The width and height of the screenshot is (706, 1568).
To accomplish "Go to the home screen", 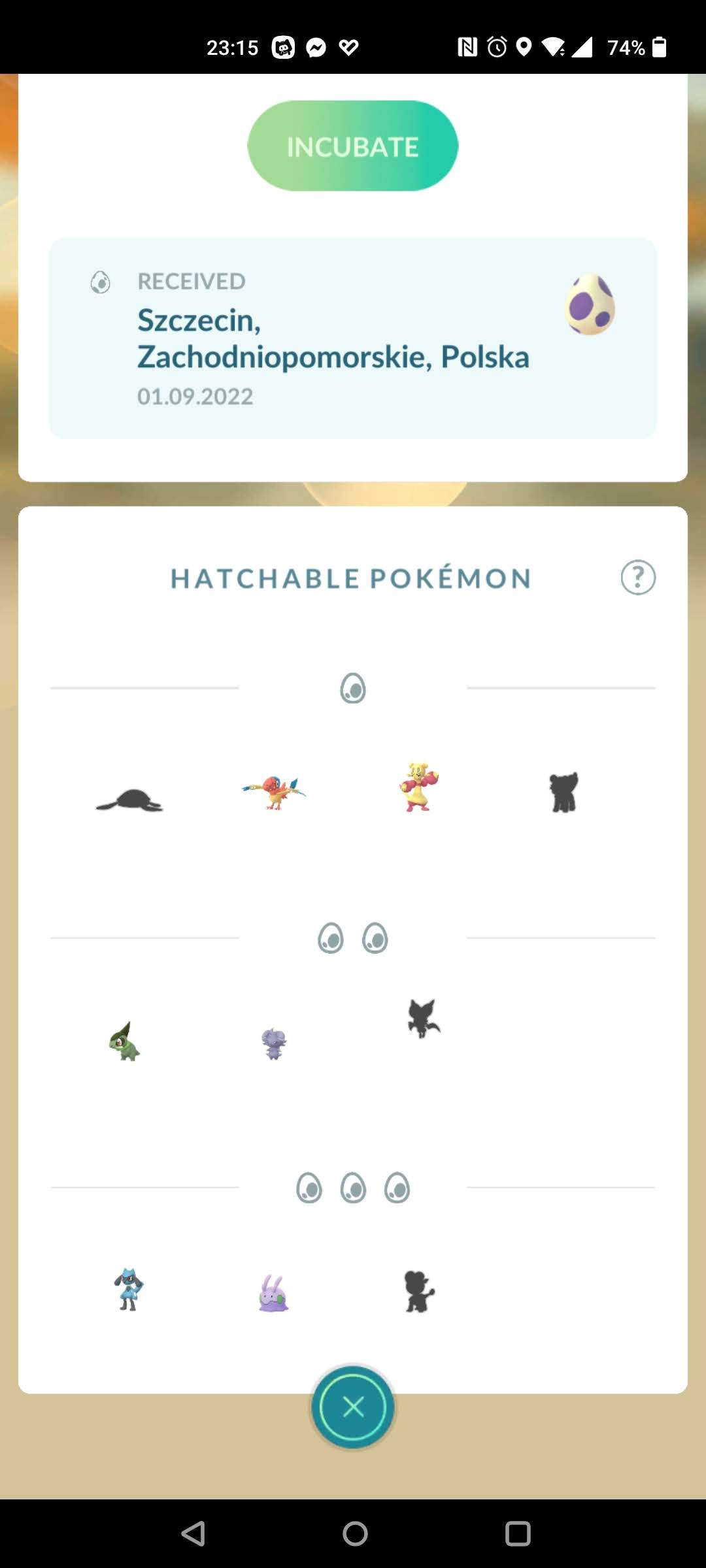I will pyautogui.click(x=355, y=1533).
